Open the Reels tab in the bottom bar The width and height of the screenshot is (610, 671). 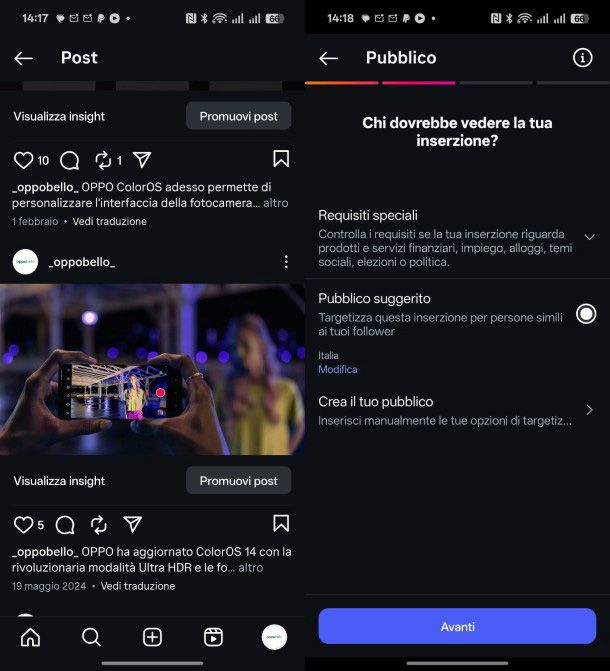click(213, 637)
